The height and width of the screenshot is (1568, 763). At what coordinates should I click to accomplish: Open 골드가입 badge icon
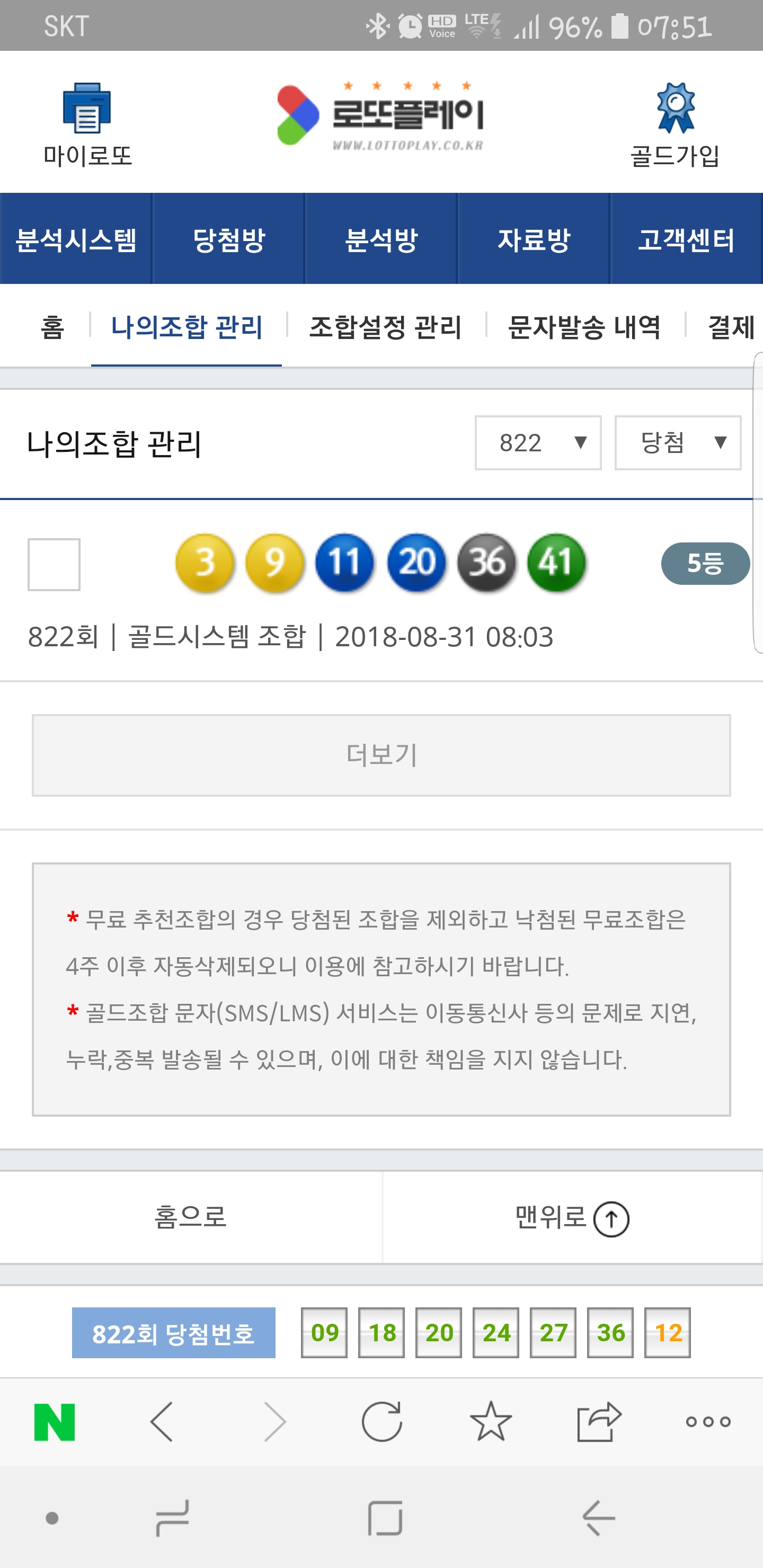[676, 110]
